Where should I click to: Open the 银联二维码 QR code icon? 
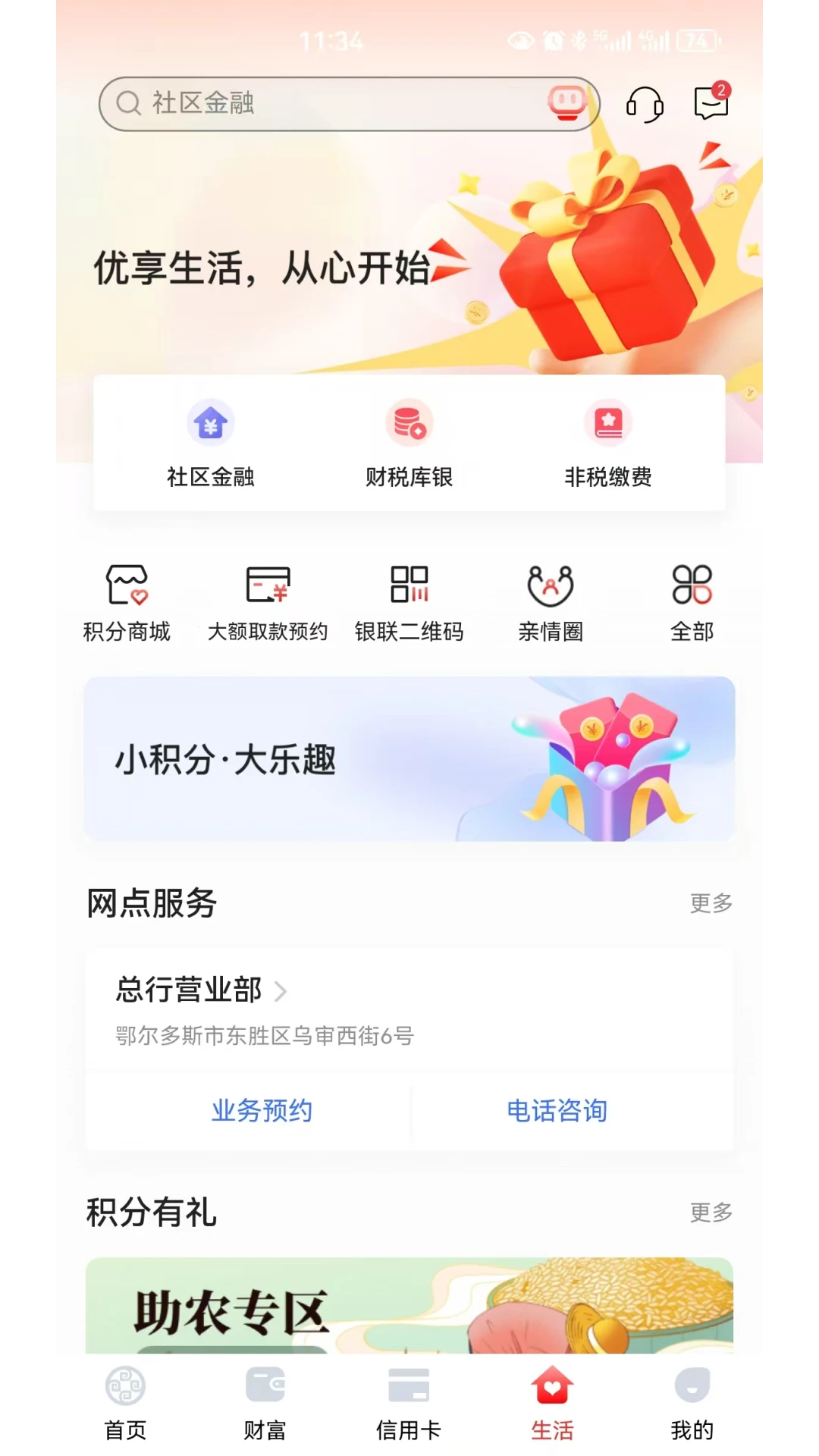(409, 599)
